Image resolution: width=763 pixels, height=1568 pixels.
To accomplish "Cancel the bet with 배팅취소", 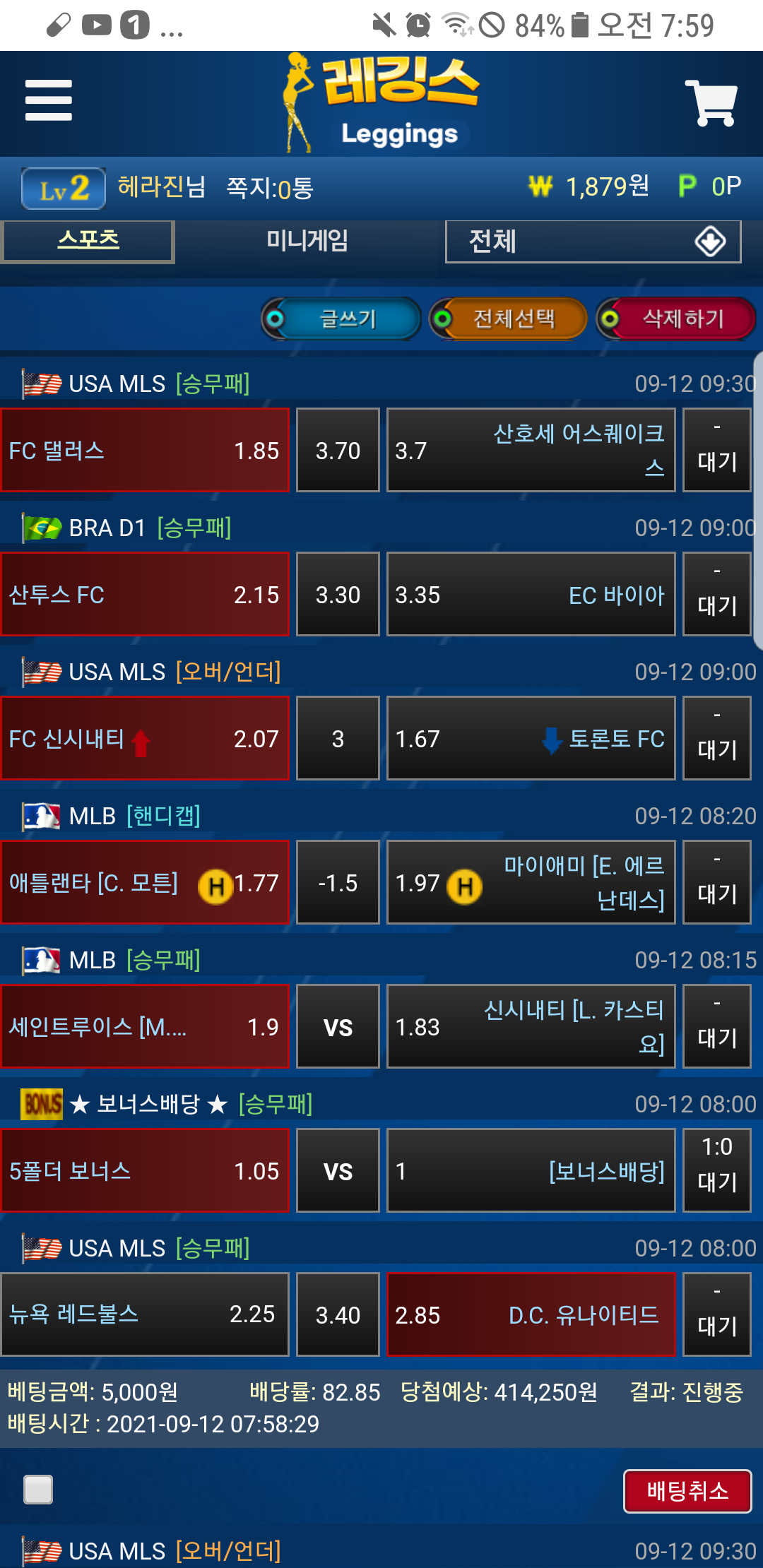I will [687, 1491].
